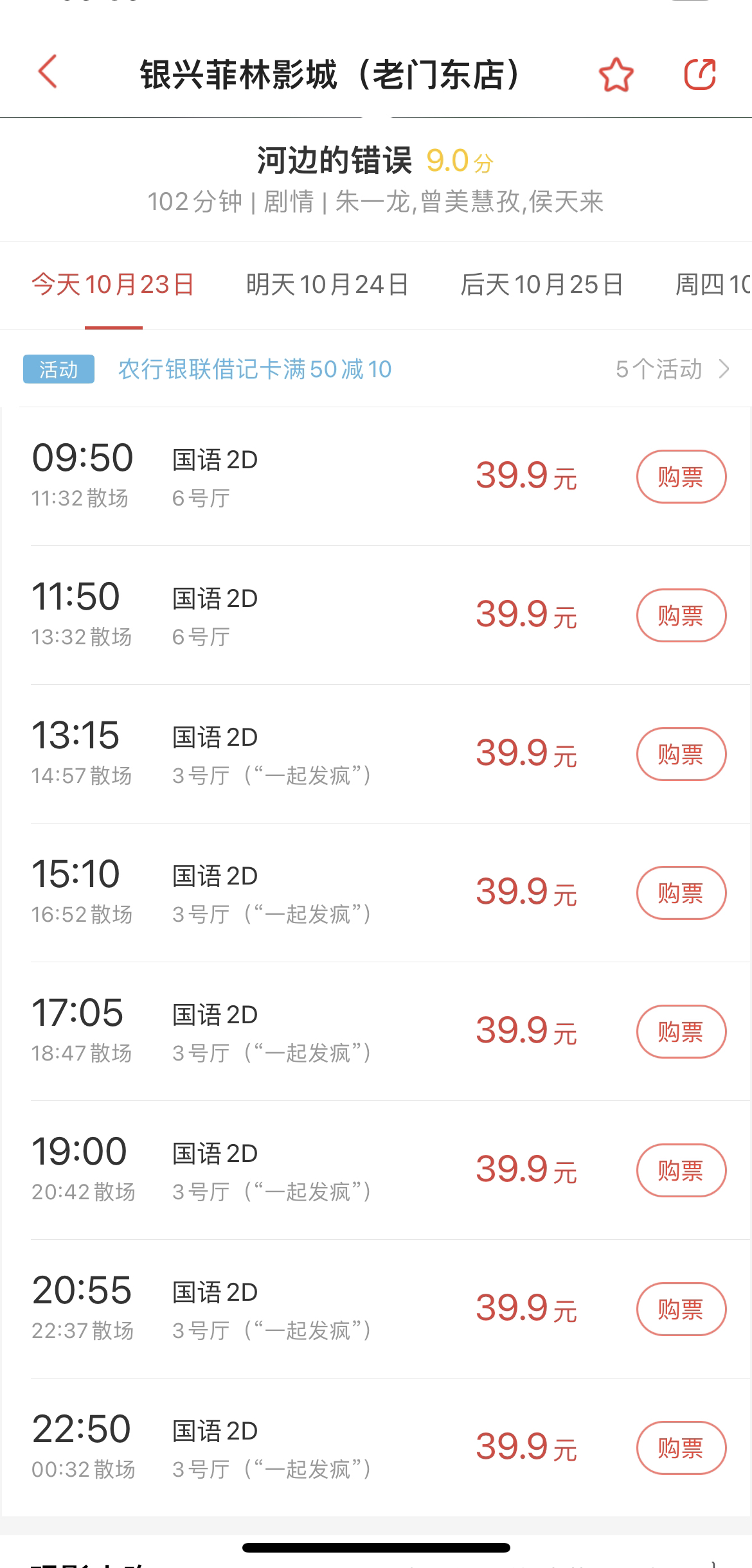This screenshot has height=1568, width=752.
Task: Open the 5个活动 promotions list
Action: coord(672,369)
